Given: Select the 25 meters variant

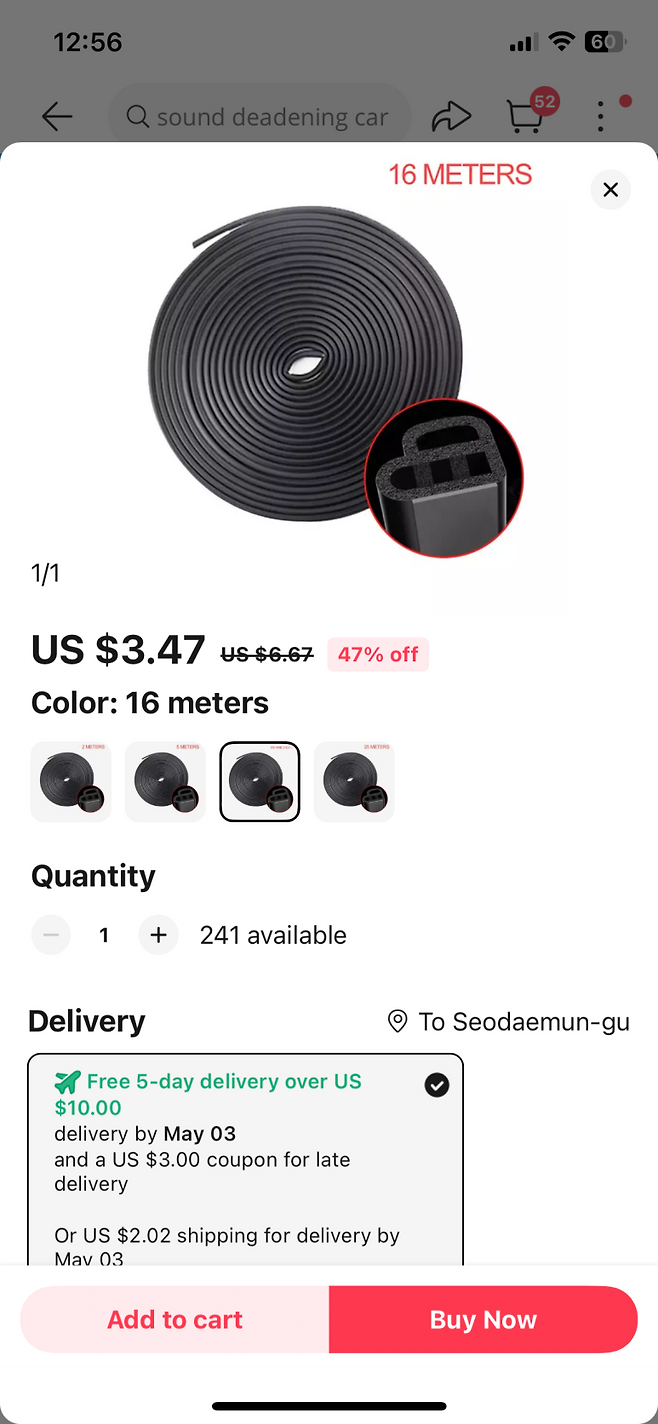Looking at the screenshot, I should pyautogui.click(x=354, y=782).
